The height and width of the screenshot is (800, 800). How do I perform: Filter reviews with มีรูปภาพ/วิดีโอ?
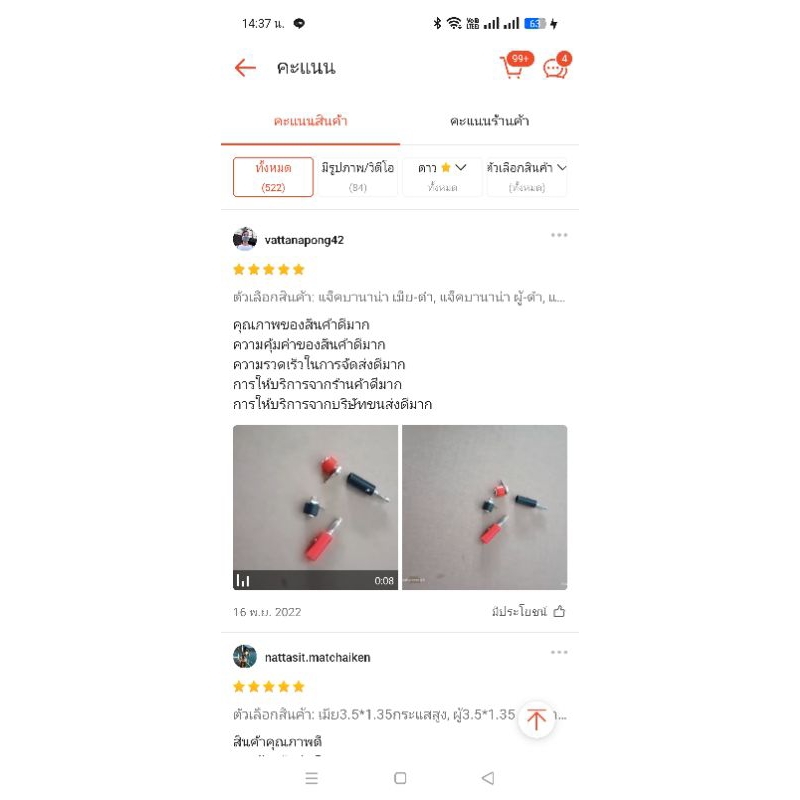click(358, 177)
